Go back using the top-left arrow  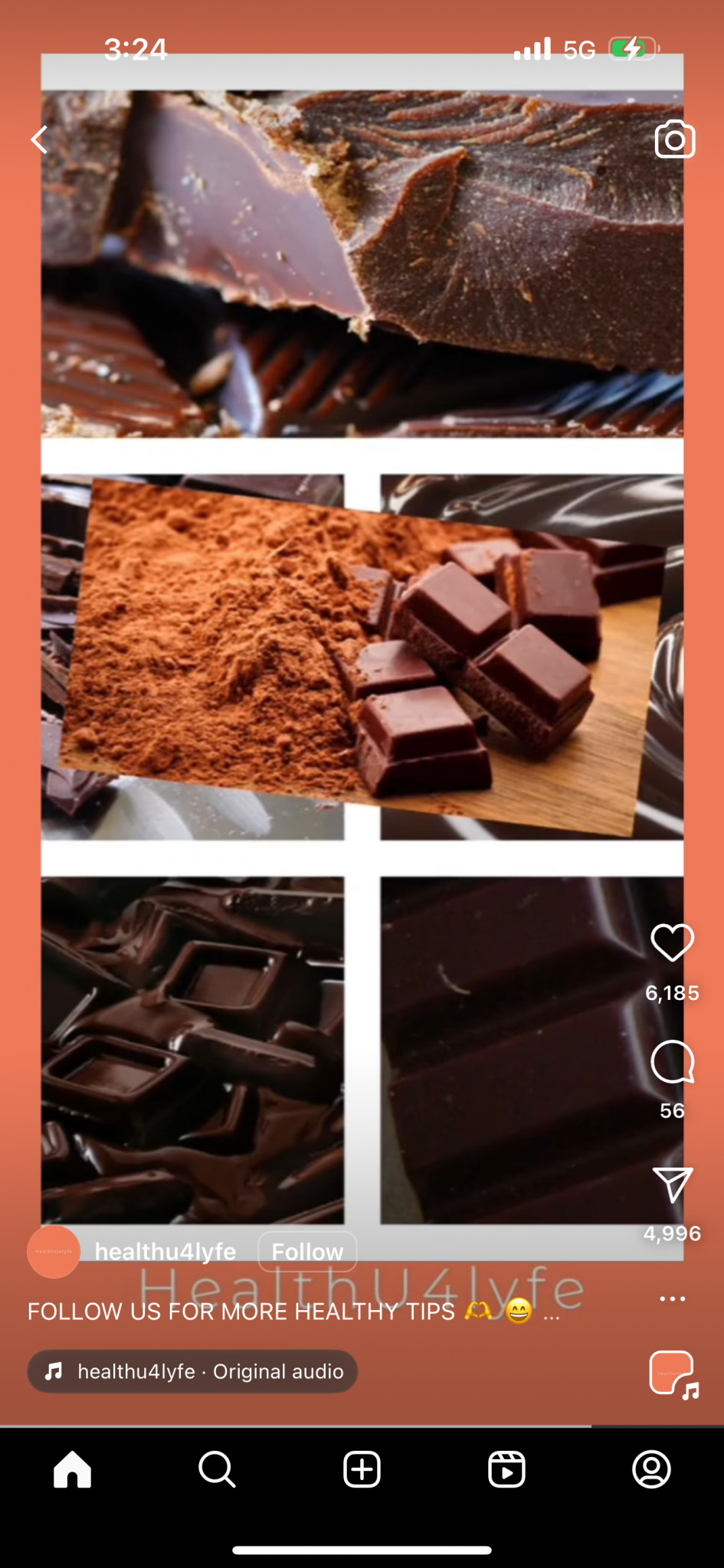pos(40,140)
